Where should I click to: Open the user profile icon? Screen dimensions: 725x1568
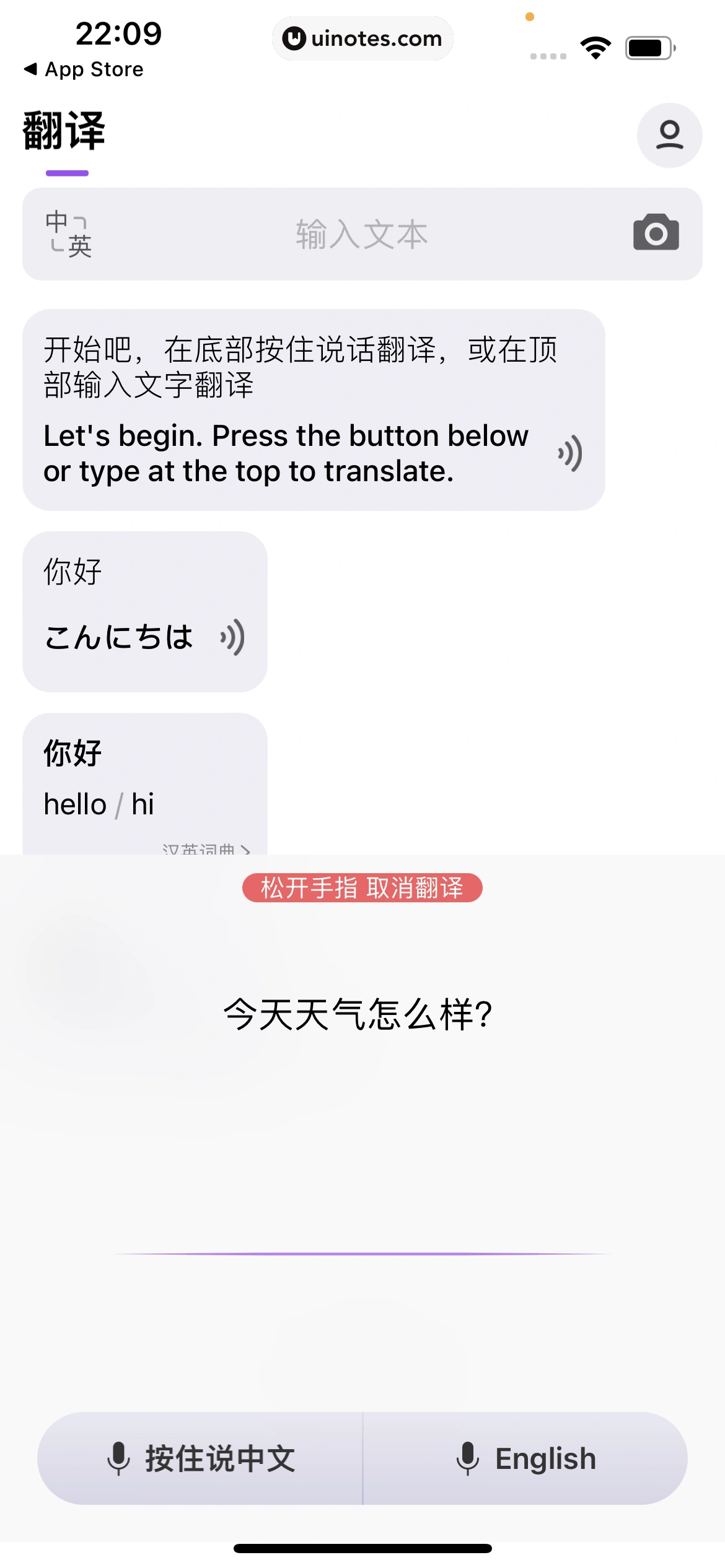click(x=669, y=135)
